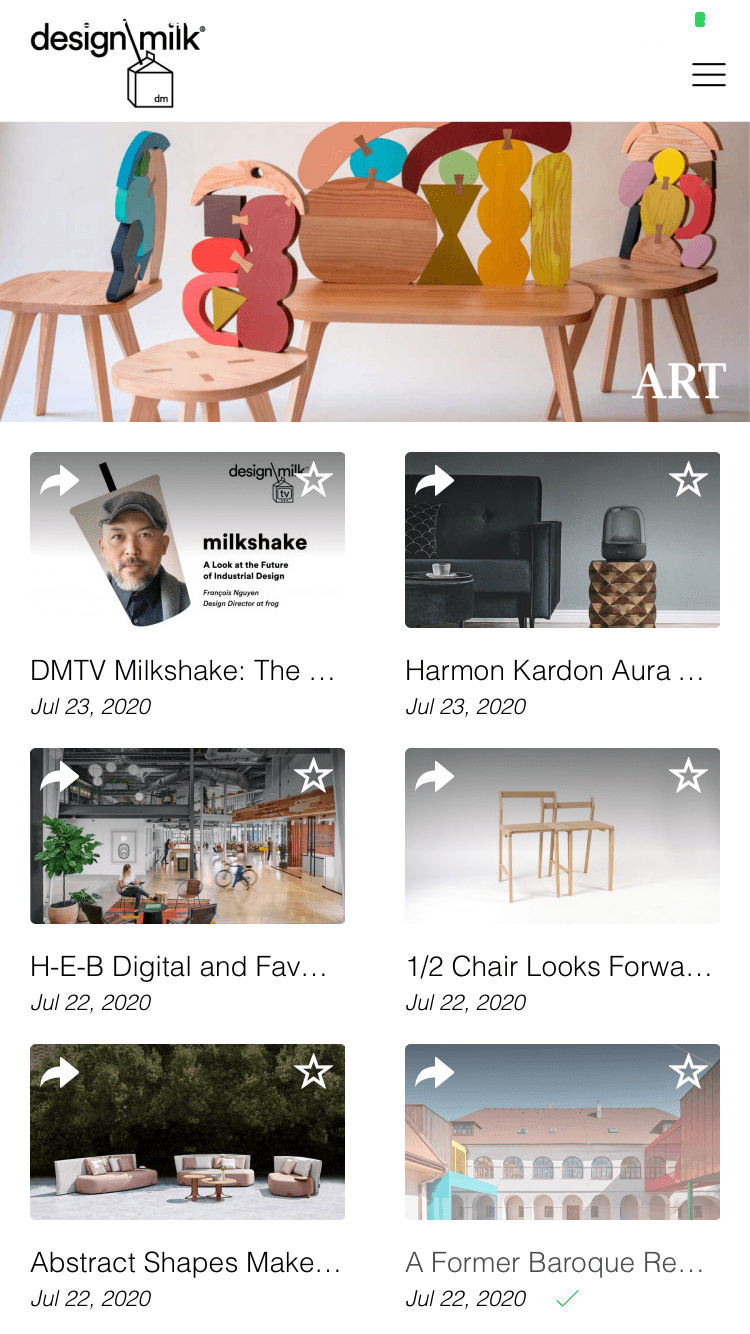Favorite the Abstract Shapes article
The image size is (750, 1334).
click(314, 1072)
